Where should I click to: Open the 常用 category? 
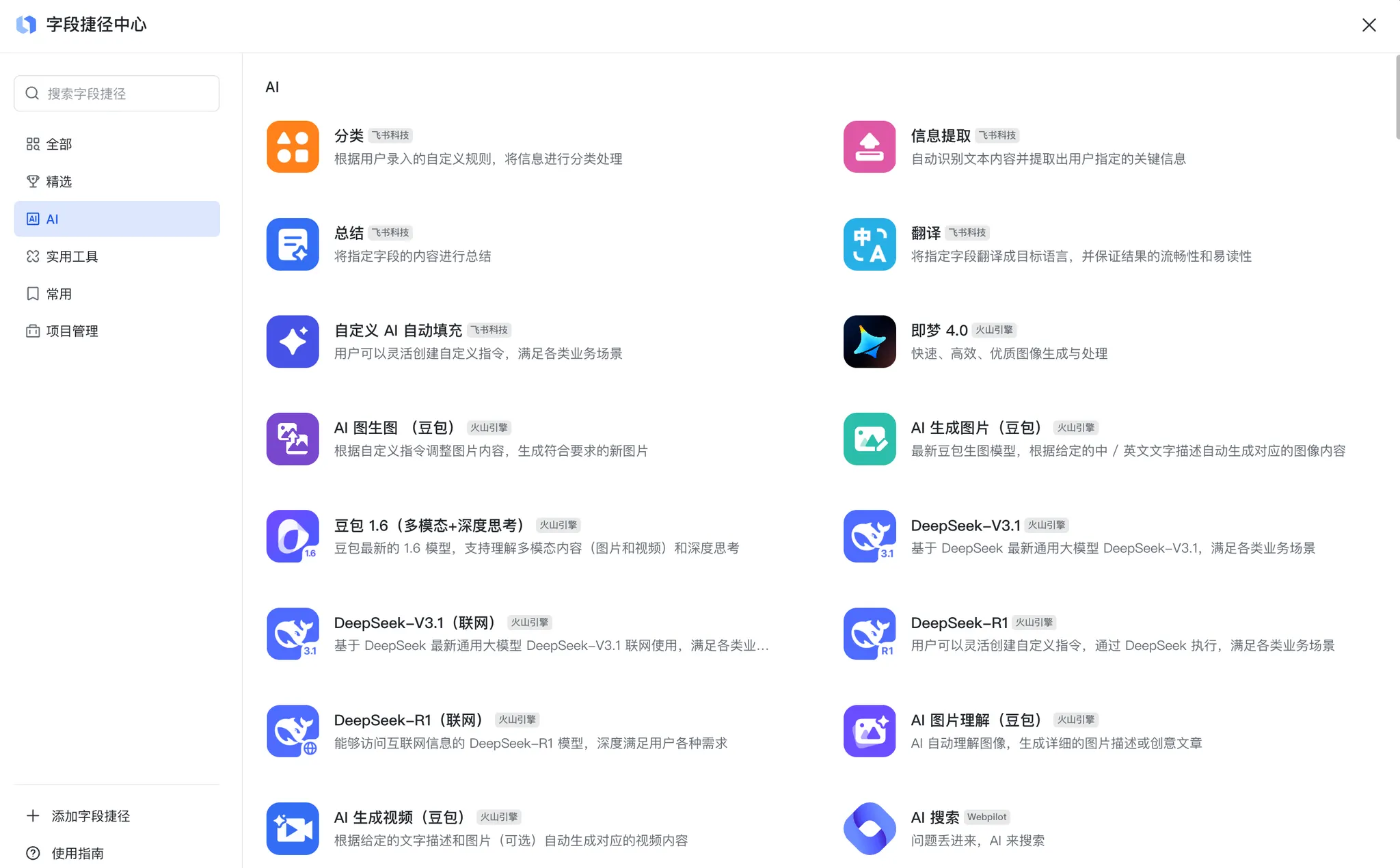pos(59,294)
